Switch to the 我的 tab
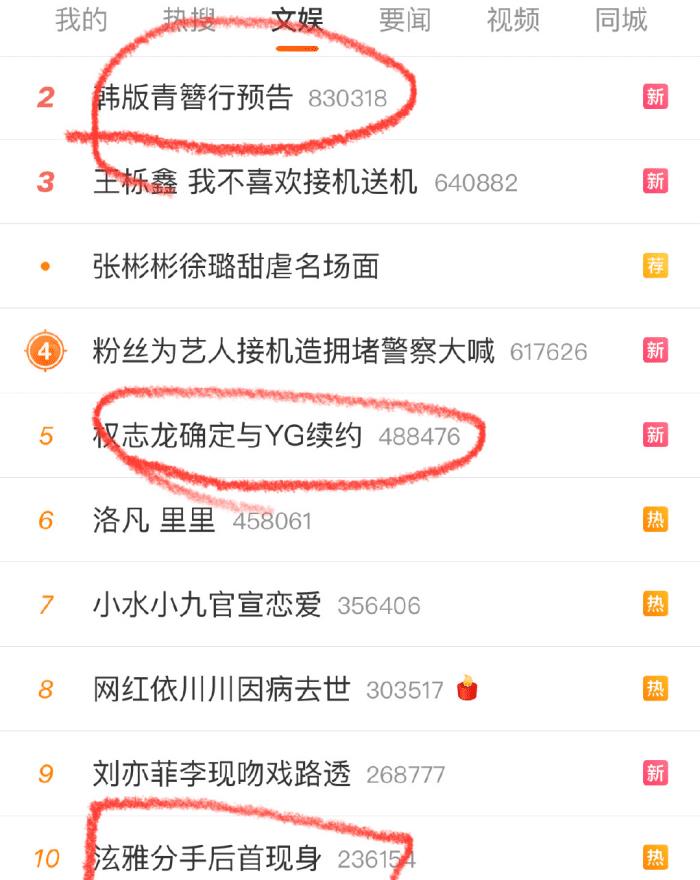Screen dimensions: 700x880 81,20
